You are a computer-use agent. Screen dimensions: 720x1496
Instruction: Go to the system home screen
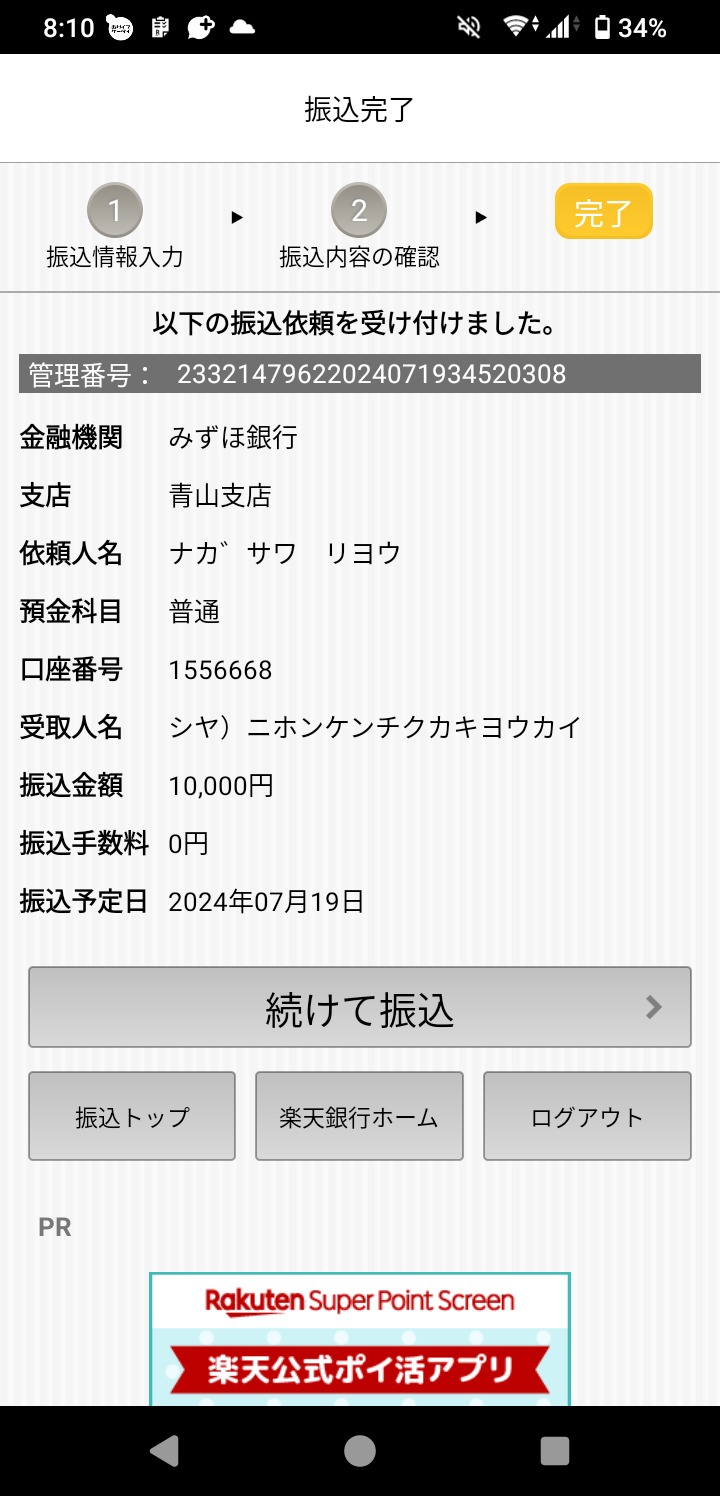point(360,1451)
